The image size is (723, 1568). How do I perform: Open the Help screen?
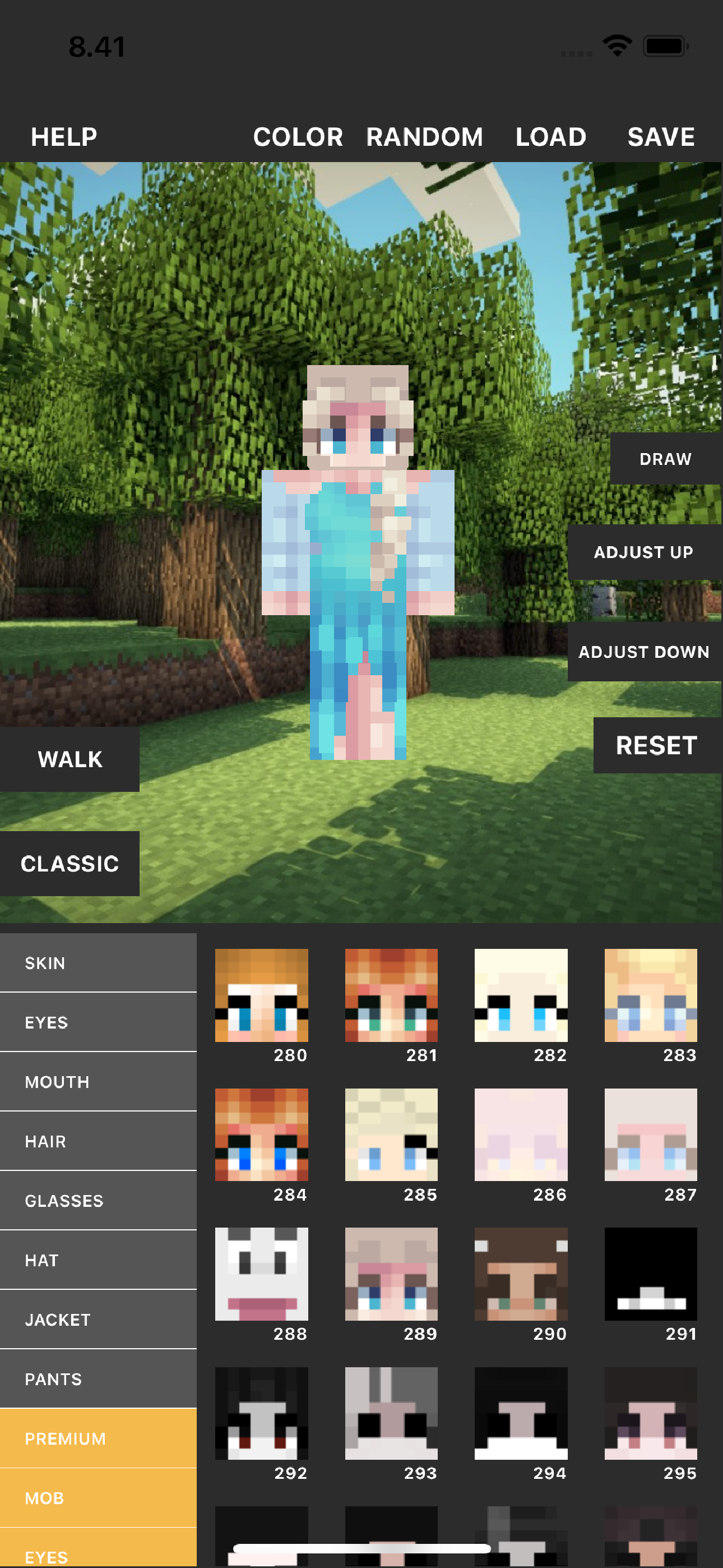point(63,136)
